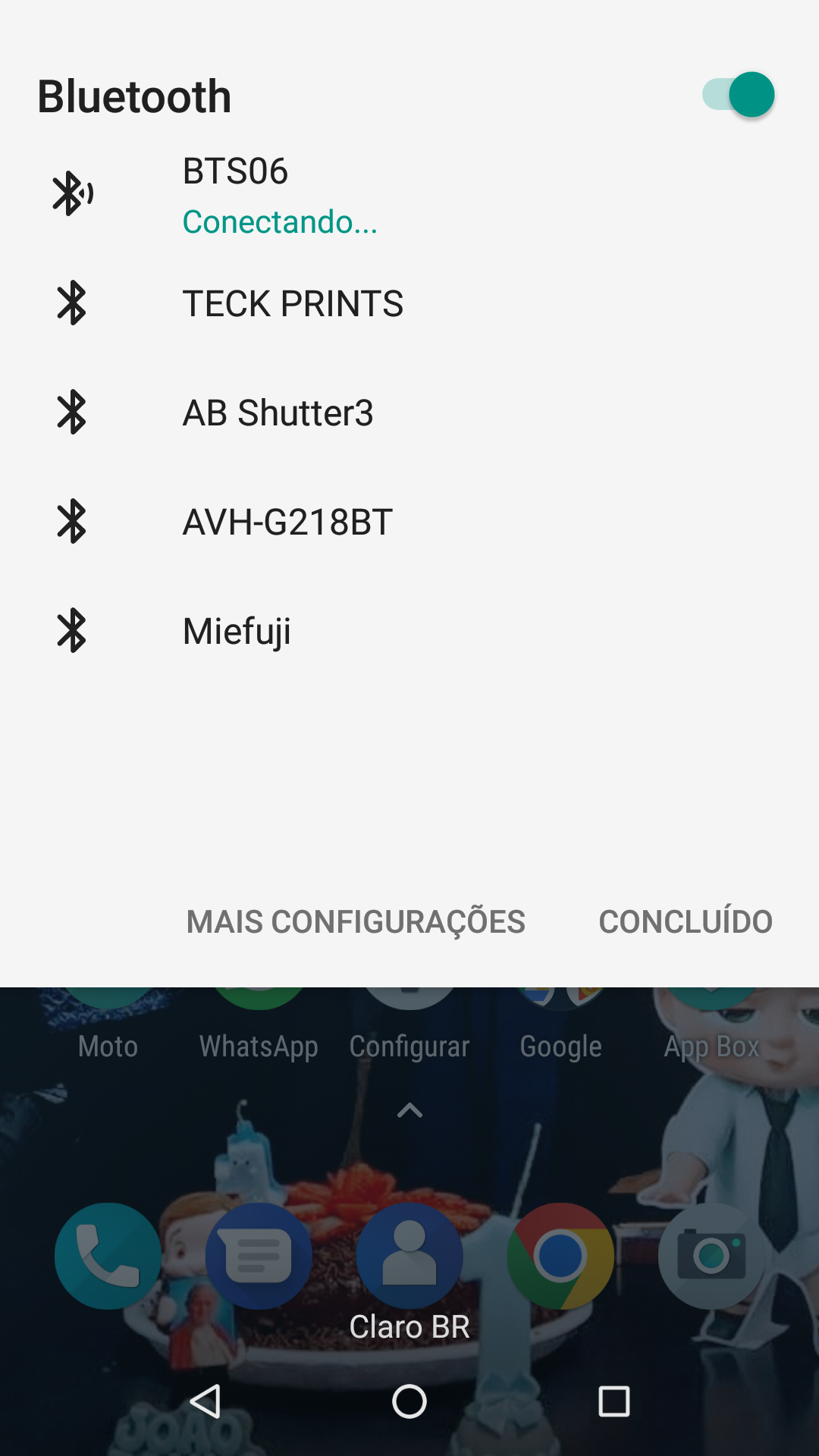
Task: Open the Messages app
Action: pos(258,1257)
